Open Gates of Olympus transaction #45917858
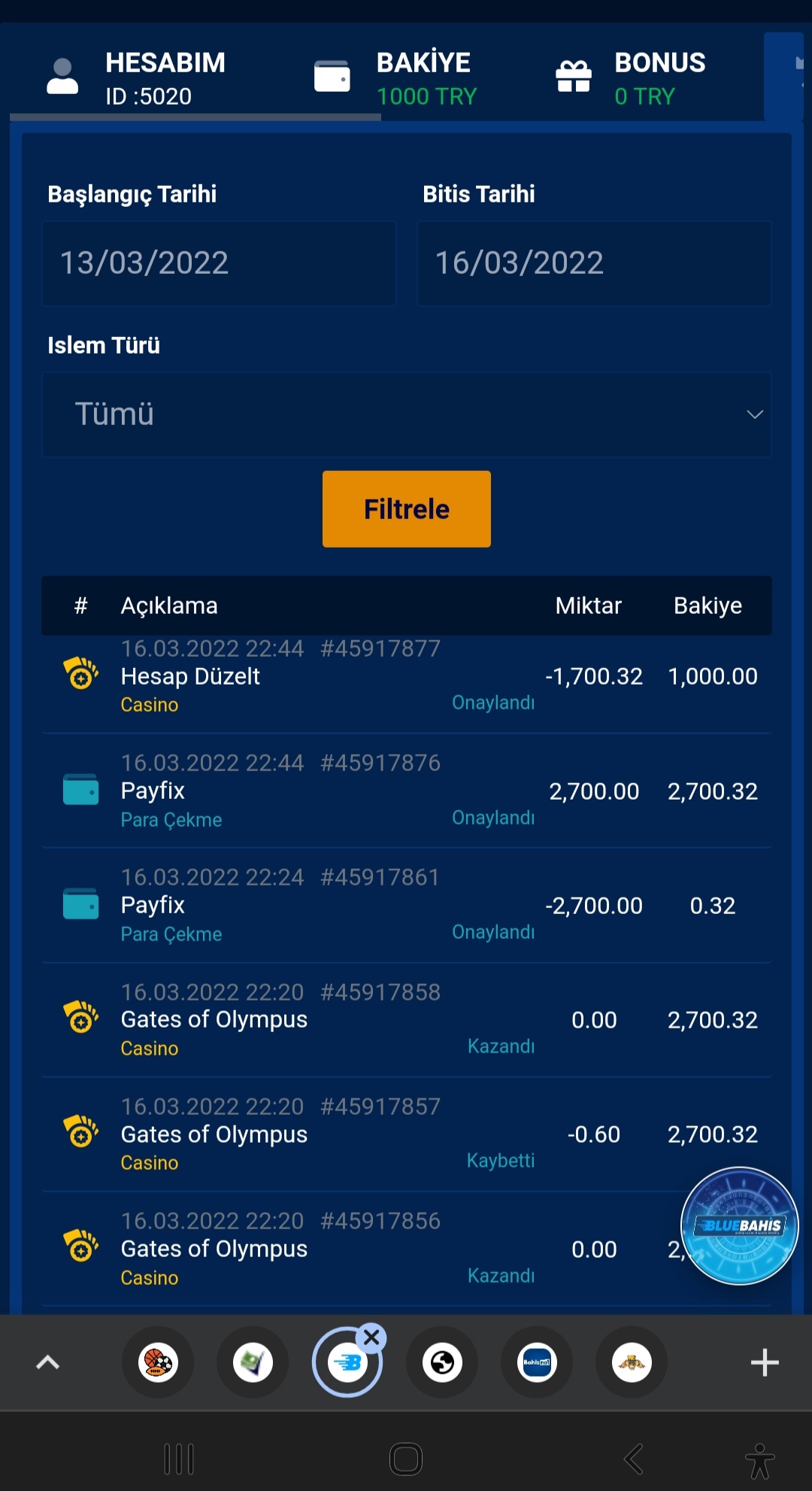Screen dimensions: 812x1491 407,1020
